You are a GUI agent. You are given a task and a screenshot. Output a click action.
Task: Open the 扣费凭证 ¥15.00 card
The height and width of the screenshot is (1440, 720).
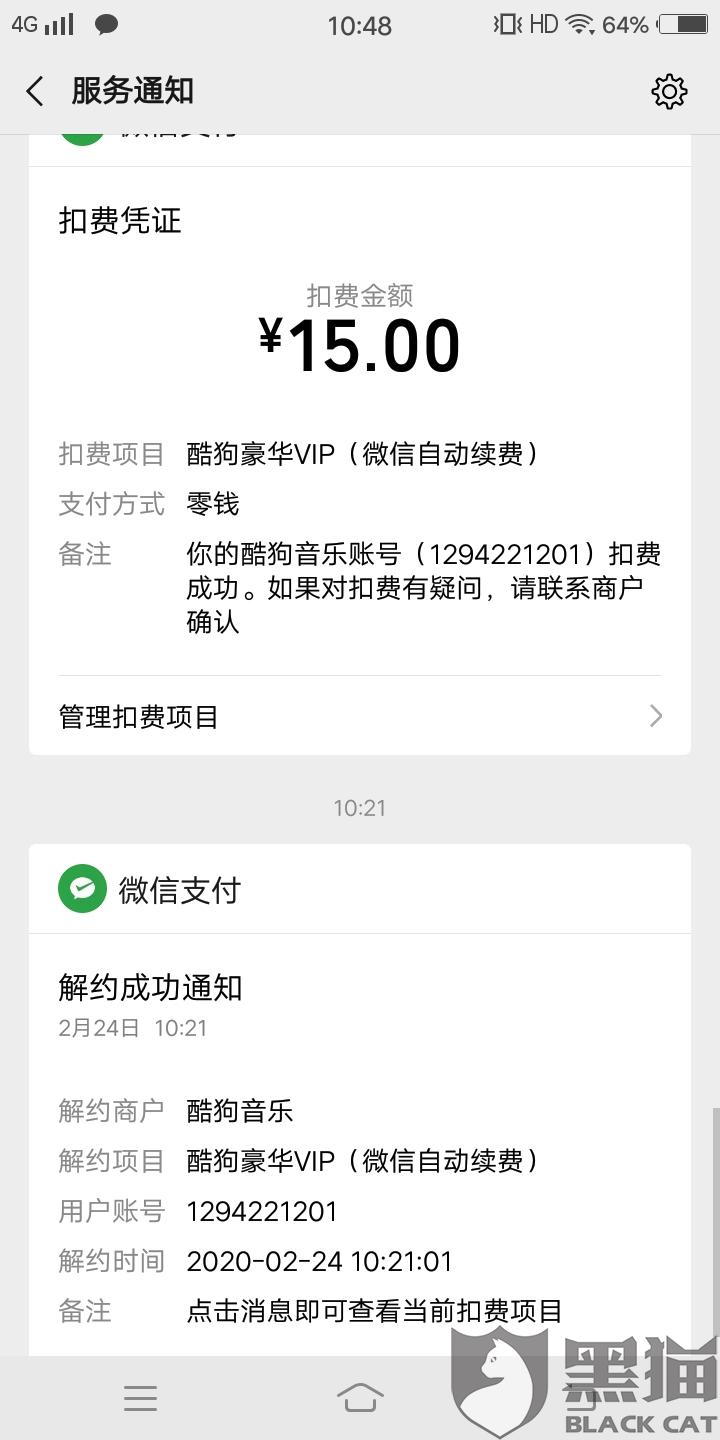click(x=360, y=420)
